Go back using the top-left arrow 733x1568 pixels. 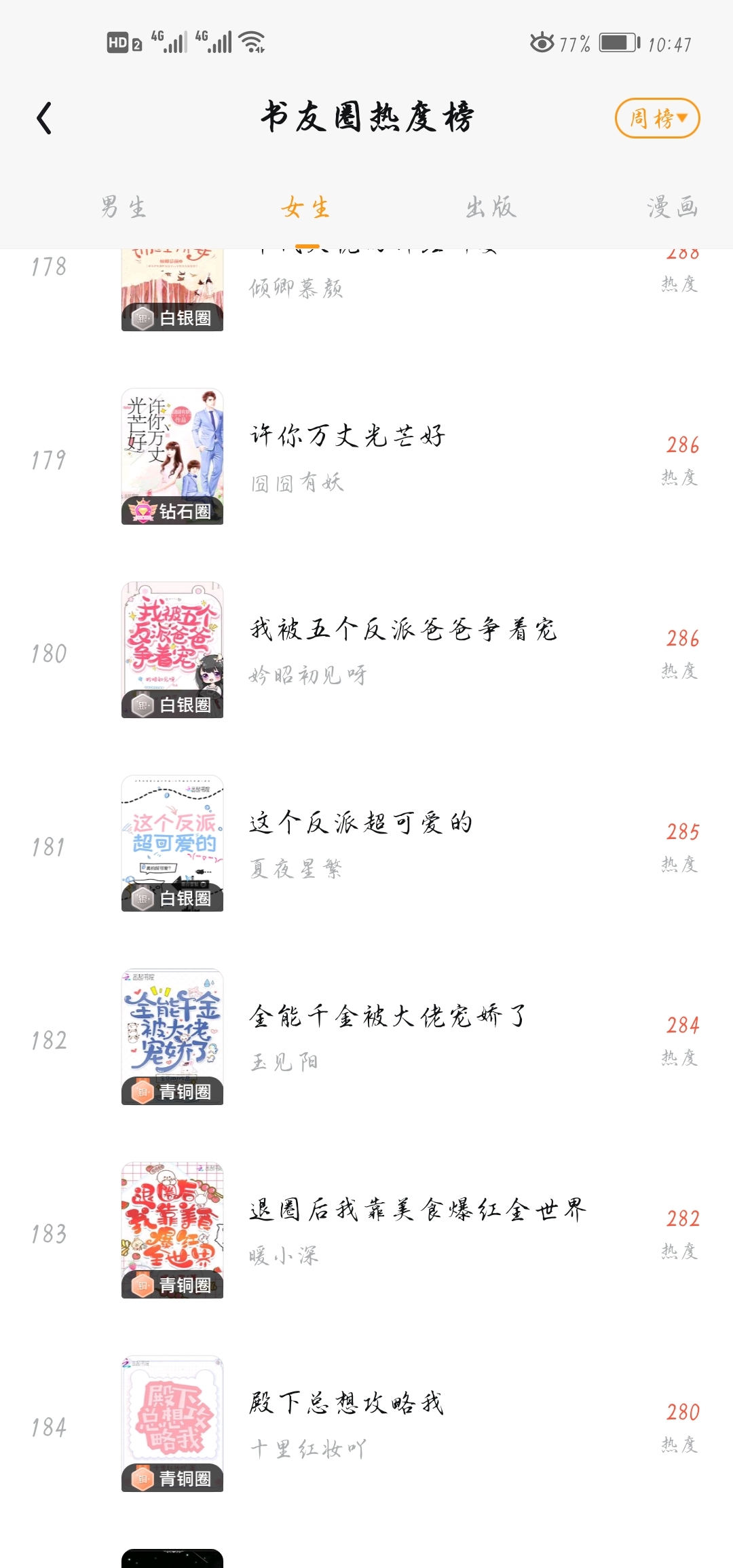tap(45, 118)
